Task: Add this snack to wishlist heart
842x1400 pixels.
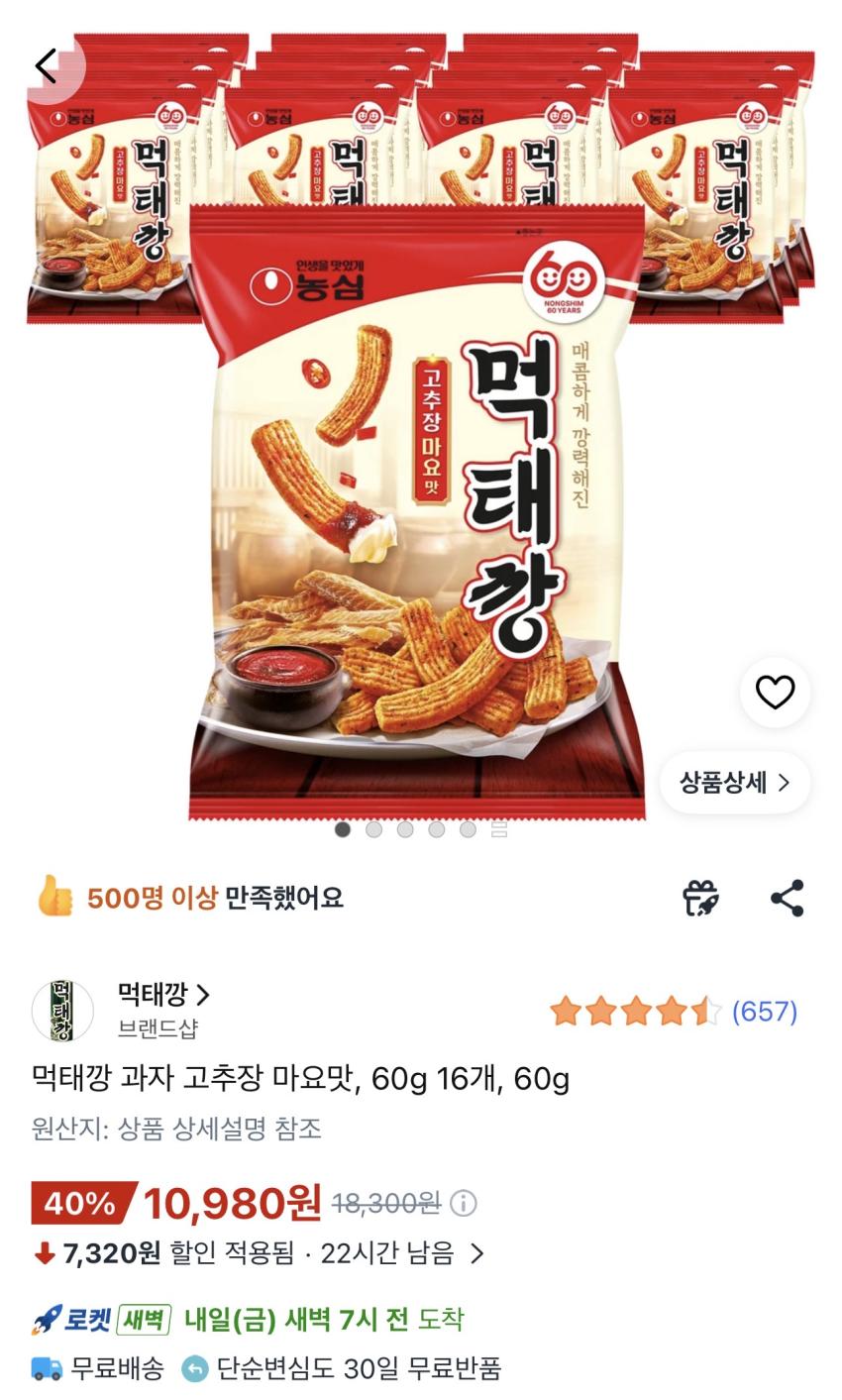Action: click(x=775, y=693)
